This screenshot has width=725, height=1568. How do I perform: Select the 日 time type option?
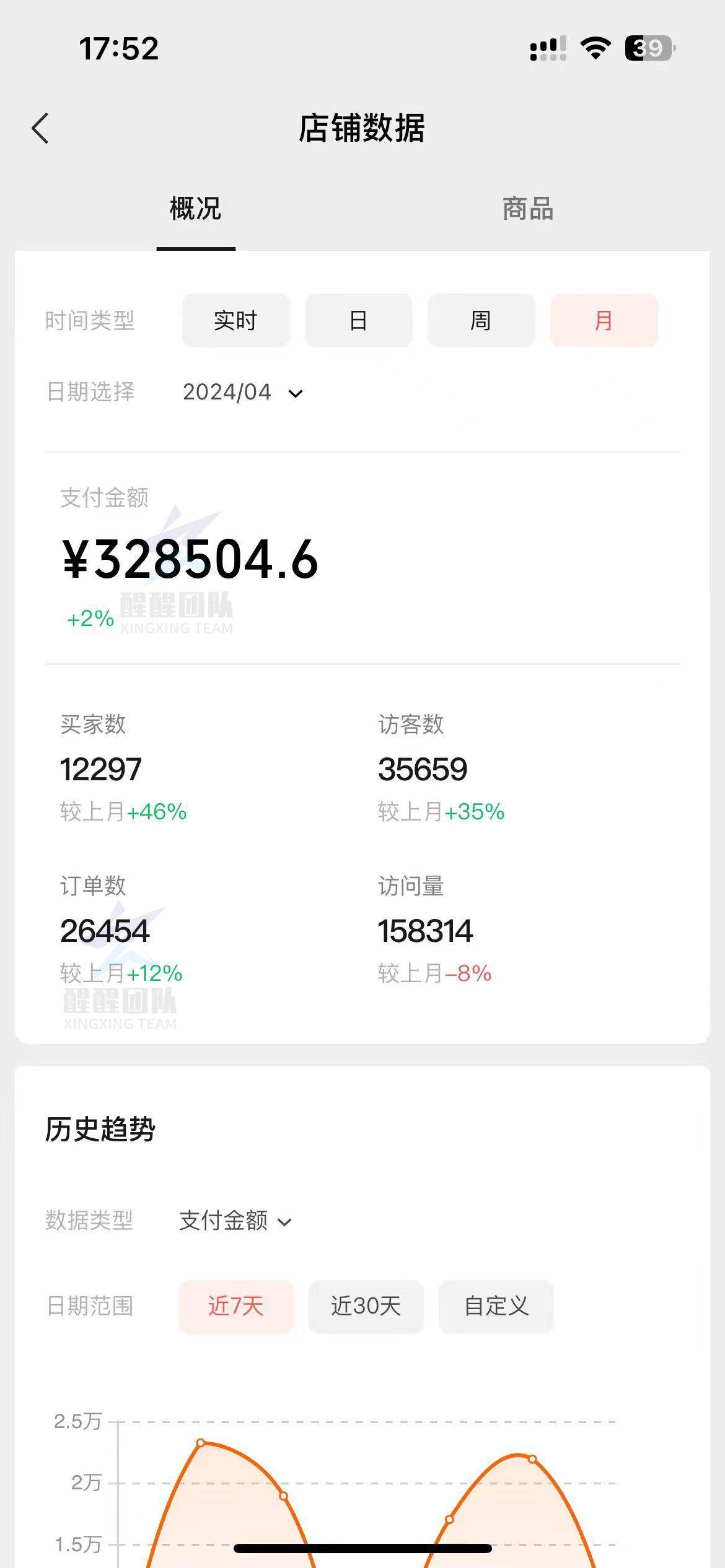[x=358, y=320]
